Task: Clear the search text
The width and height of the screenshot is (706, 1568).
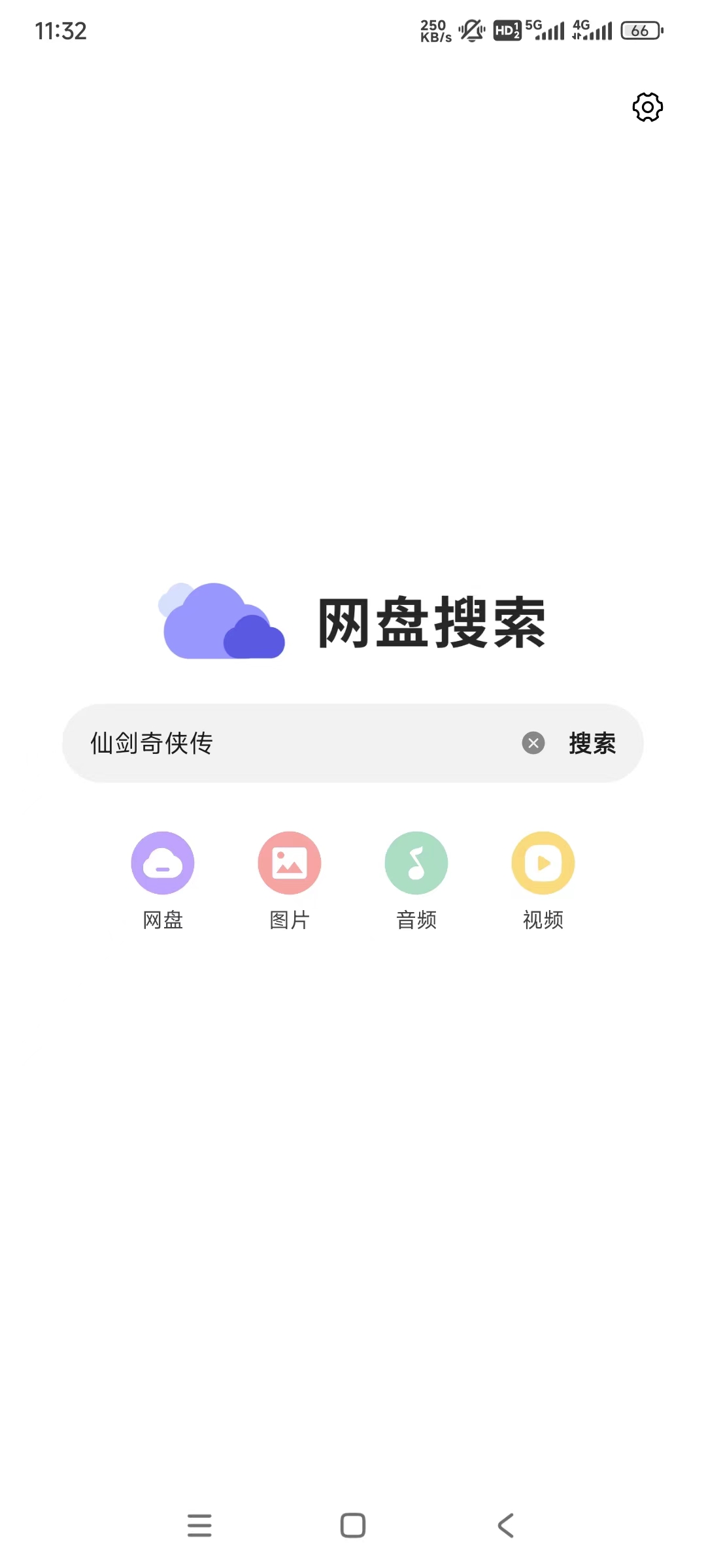Action: point(533,743)
